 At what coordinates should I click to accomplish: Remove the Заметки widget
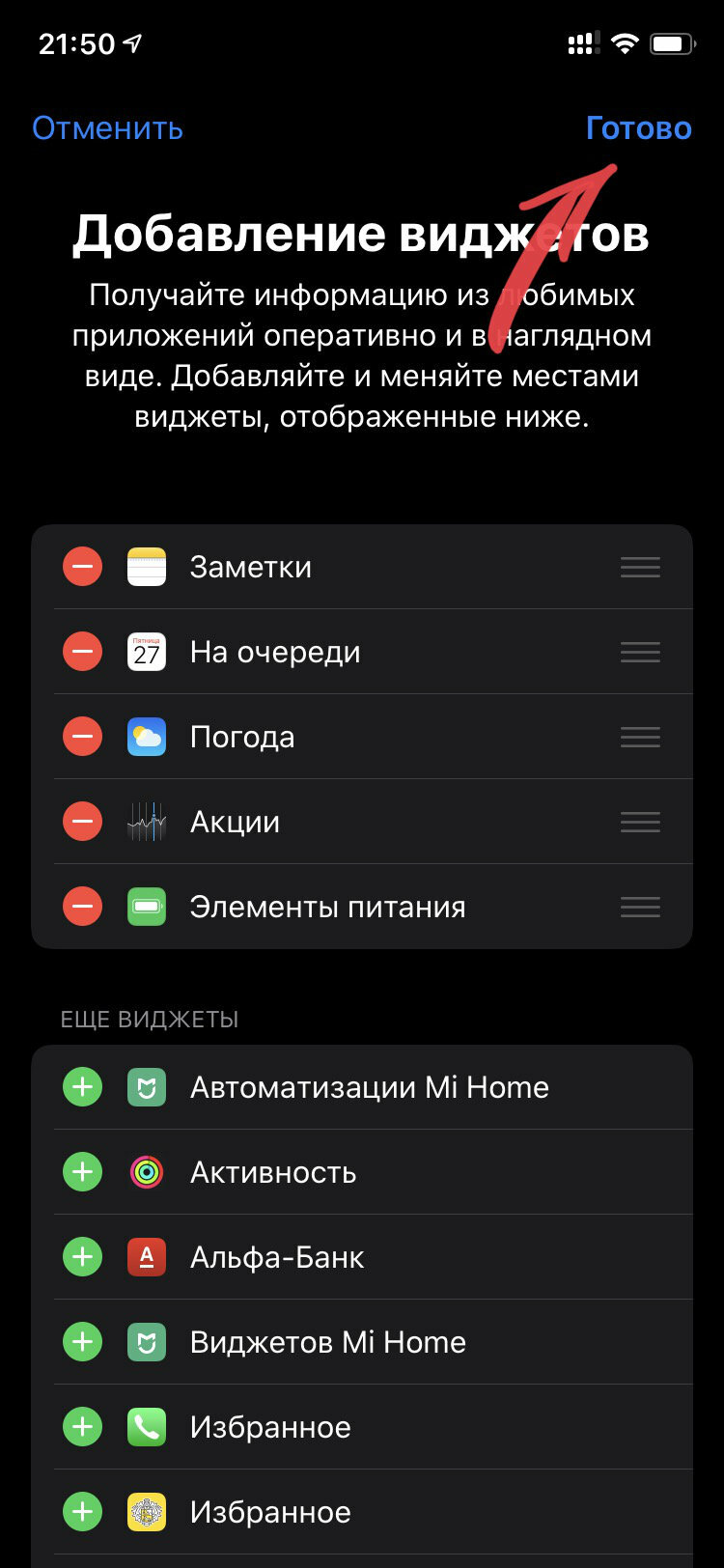coord(83,567)
